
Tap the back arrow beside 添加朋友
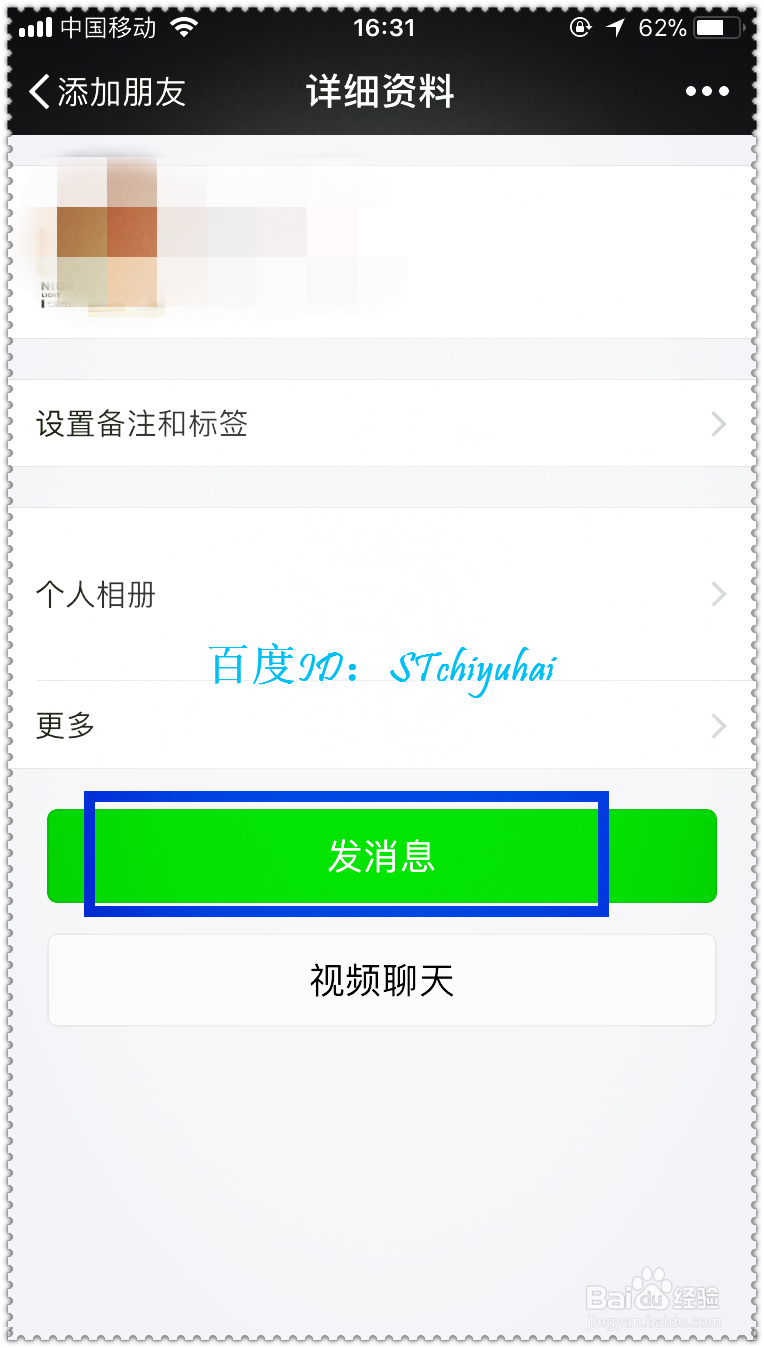tap(37, 91)
